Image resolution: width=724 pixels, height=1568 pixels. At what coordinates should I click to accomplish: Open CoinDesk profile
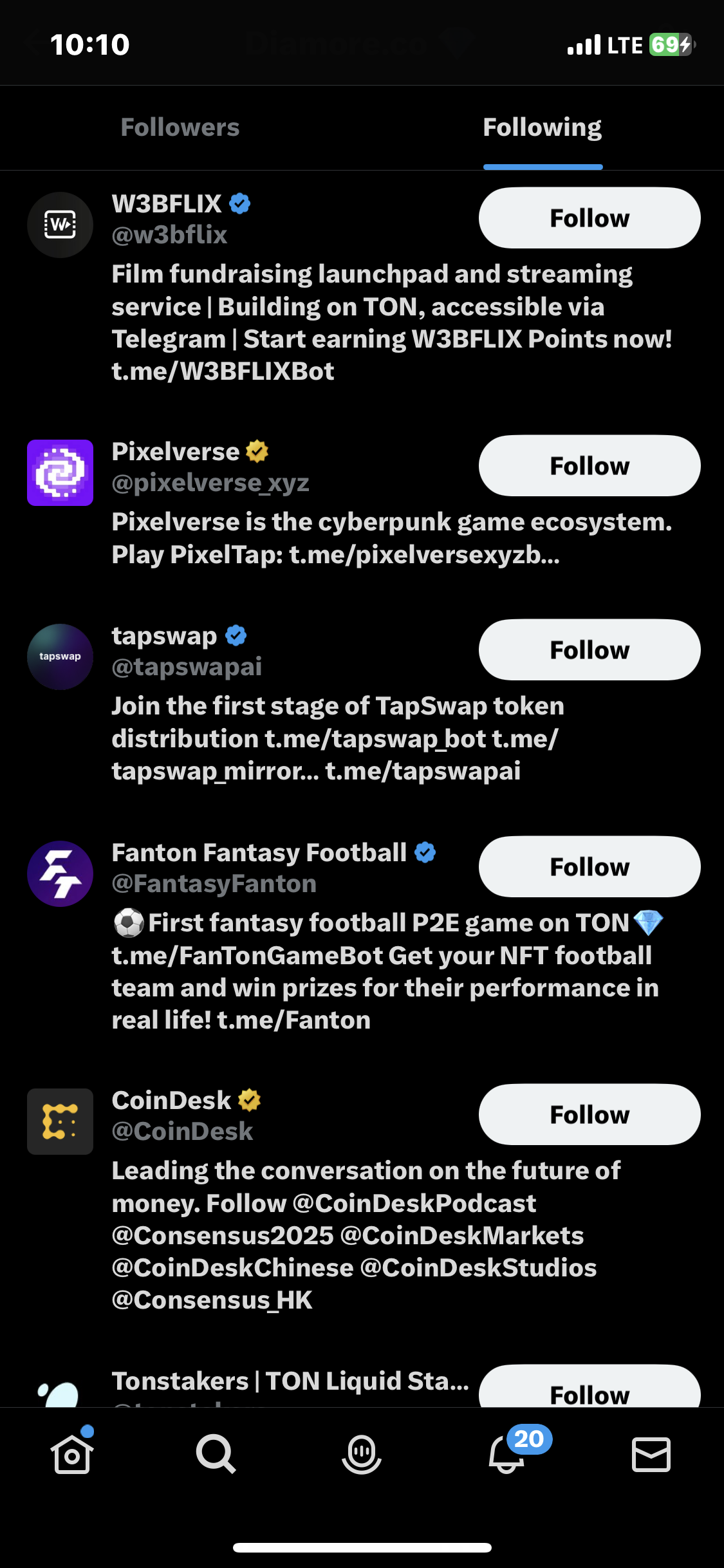60,1122
